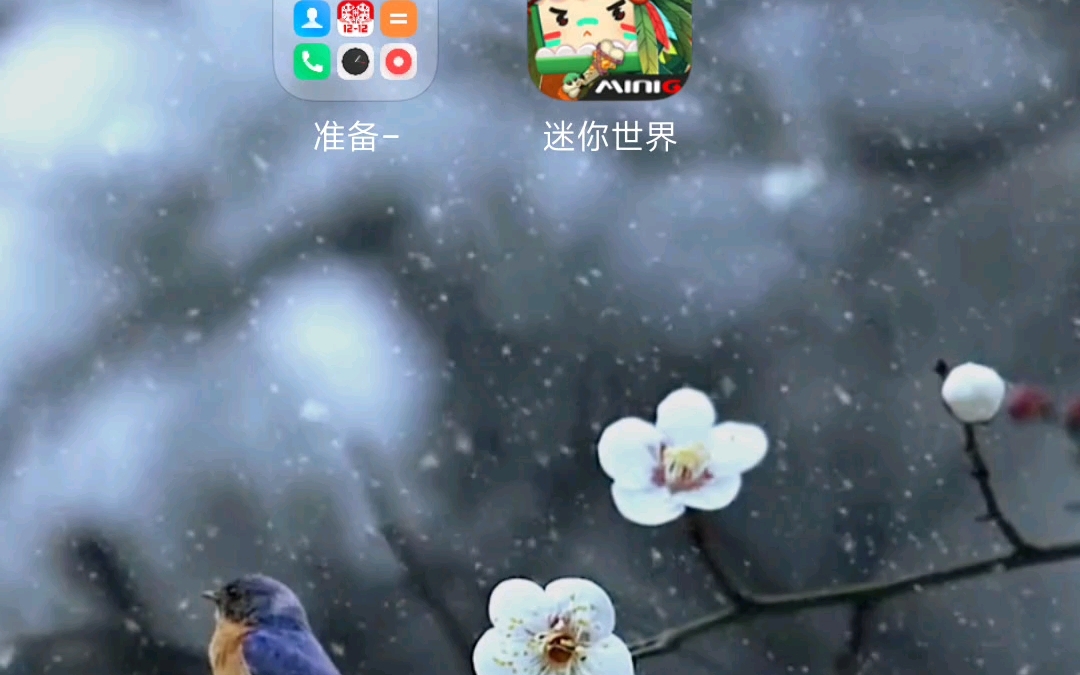This screenshot has height=675, width=1080.
Task: Launch the 迷你世界 game app
Action: click(609, 48)
